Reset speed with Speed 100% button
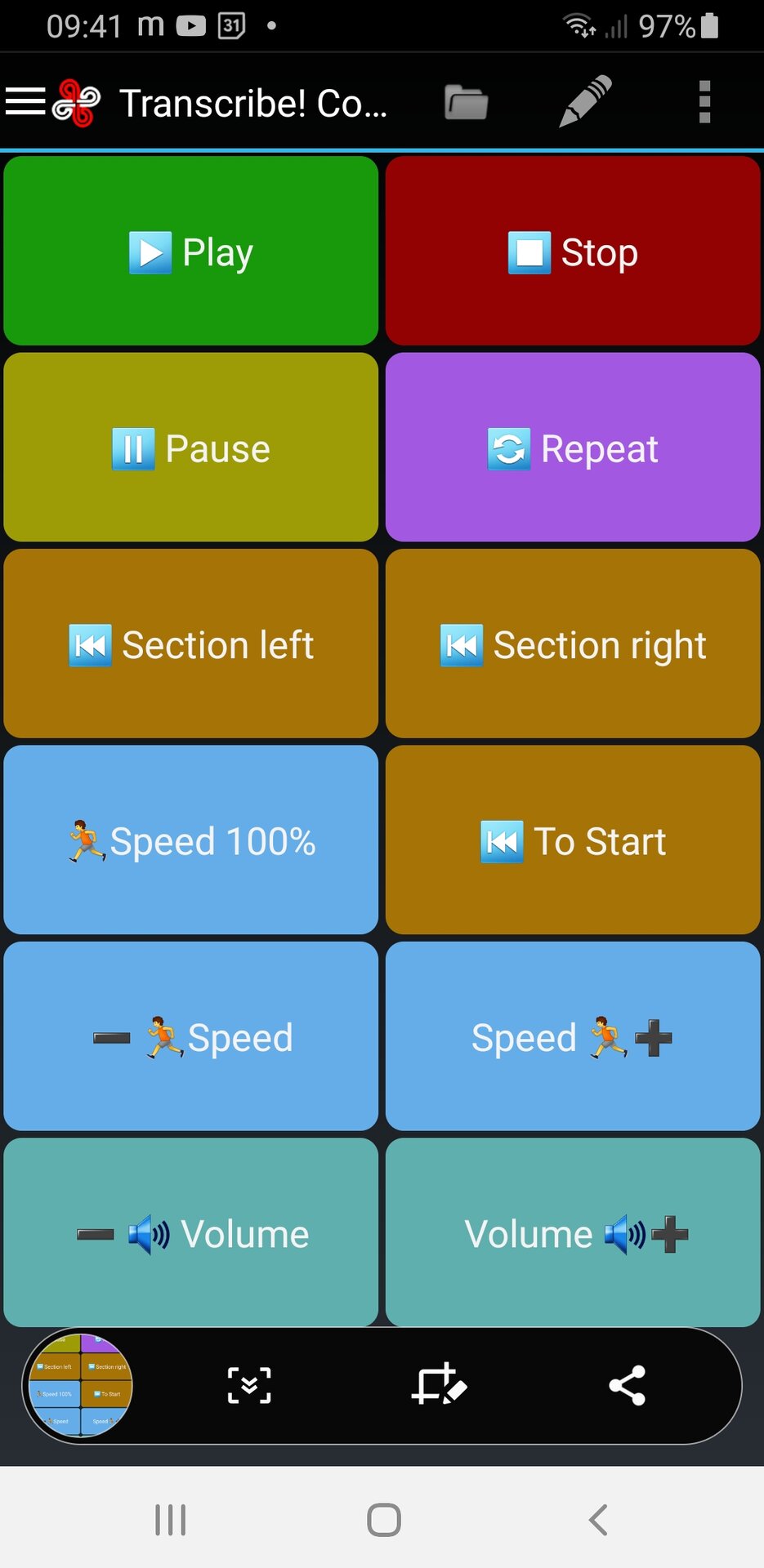The height and width of the screenshot is (1568, 764). [x=191, y=840]
